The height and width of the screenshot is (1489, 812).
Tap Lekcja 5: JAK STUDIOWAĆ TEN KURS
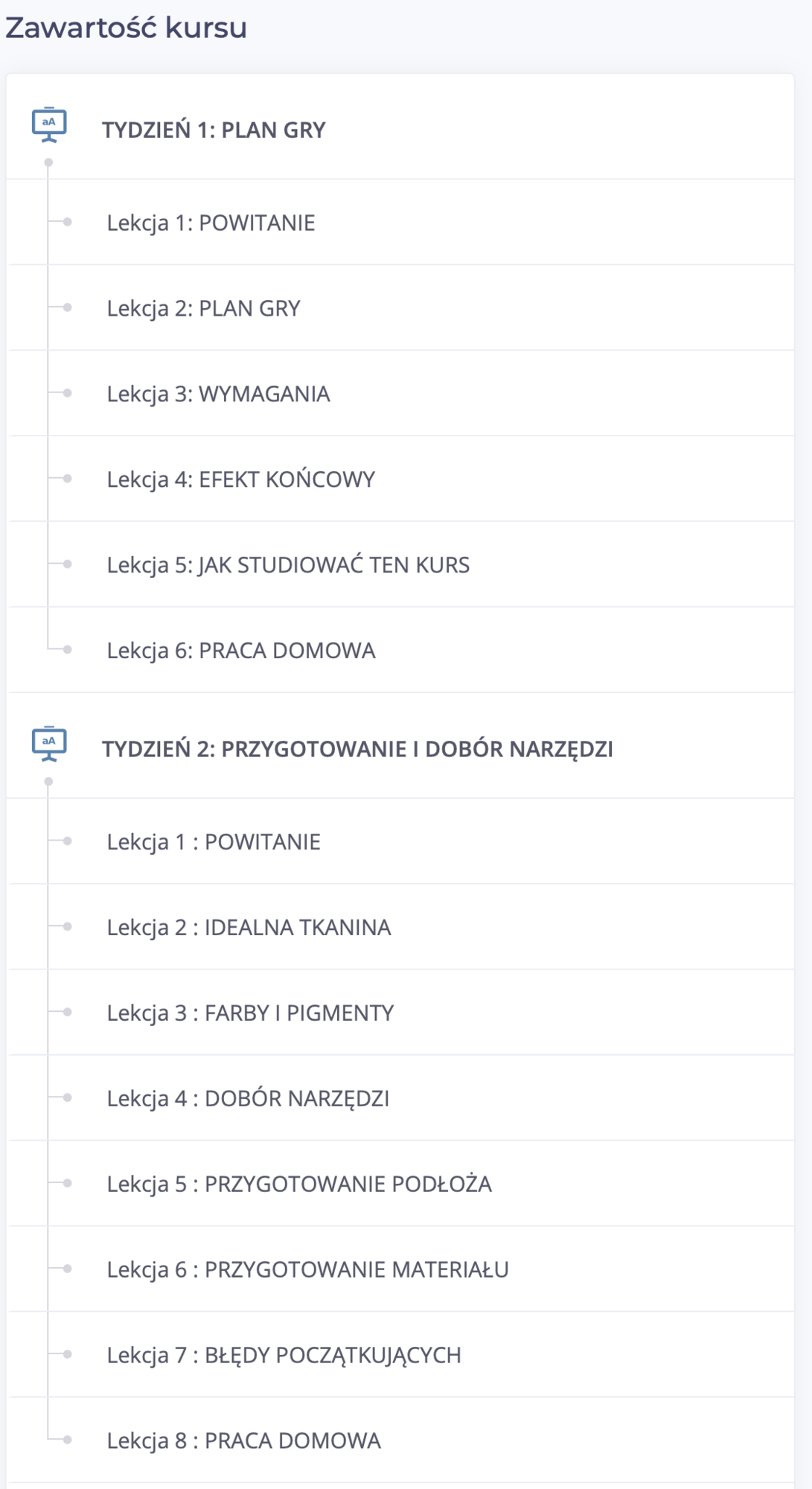tap(400, 565)
